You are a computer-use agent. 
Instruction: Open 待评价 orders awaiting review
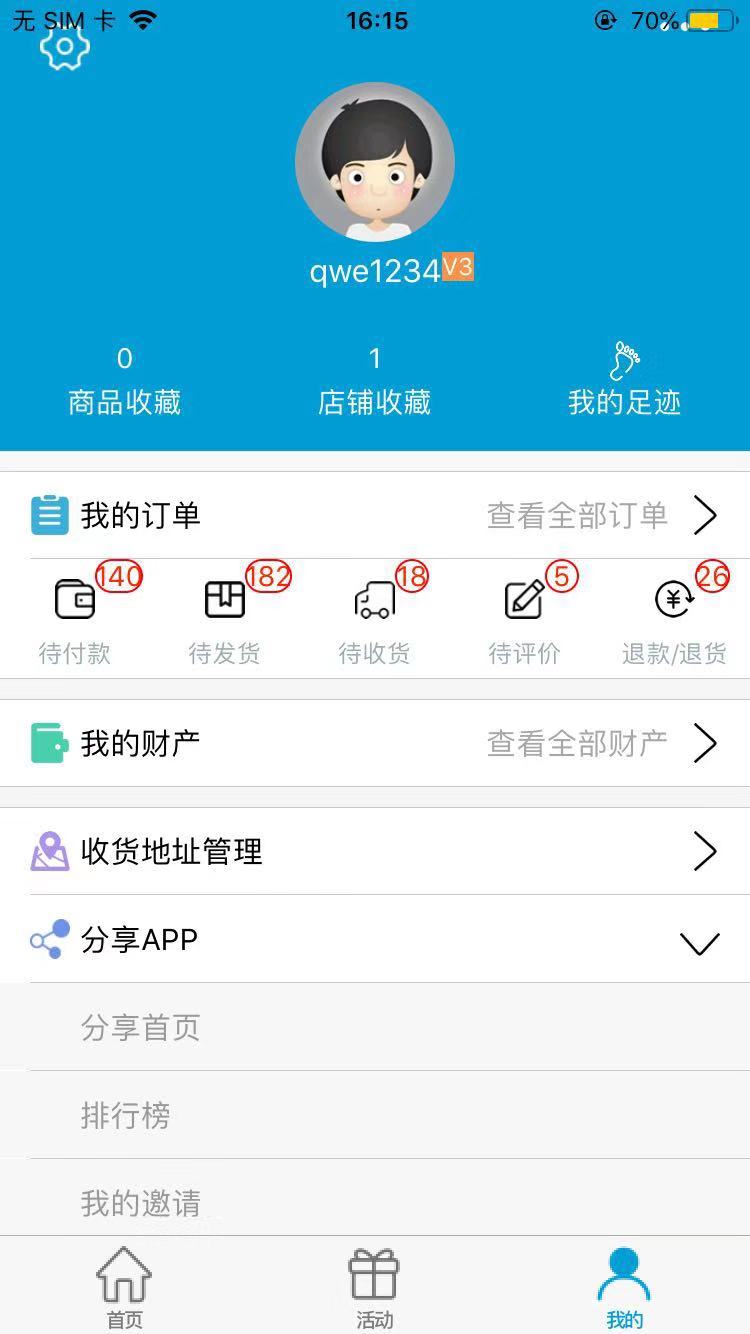click(x=525, y=620)
